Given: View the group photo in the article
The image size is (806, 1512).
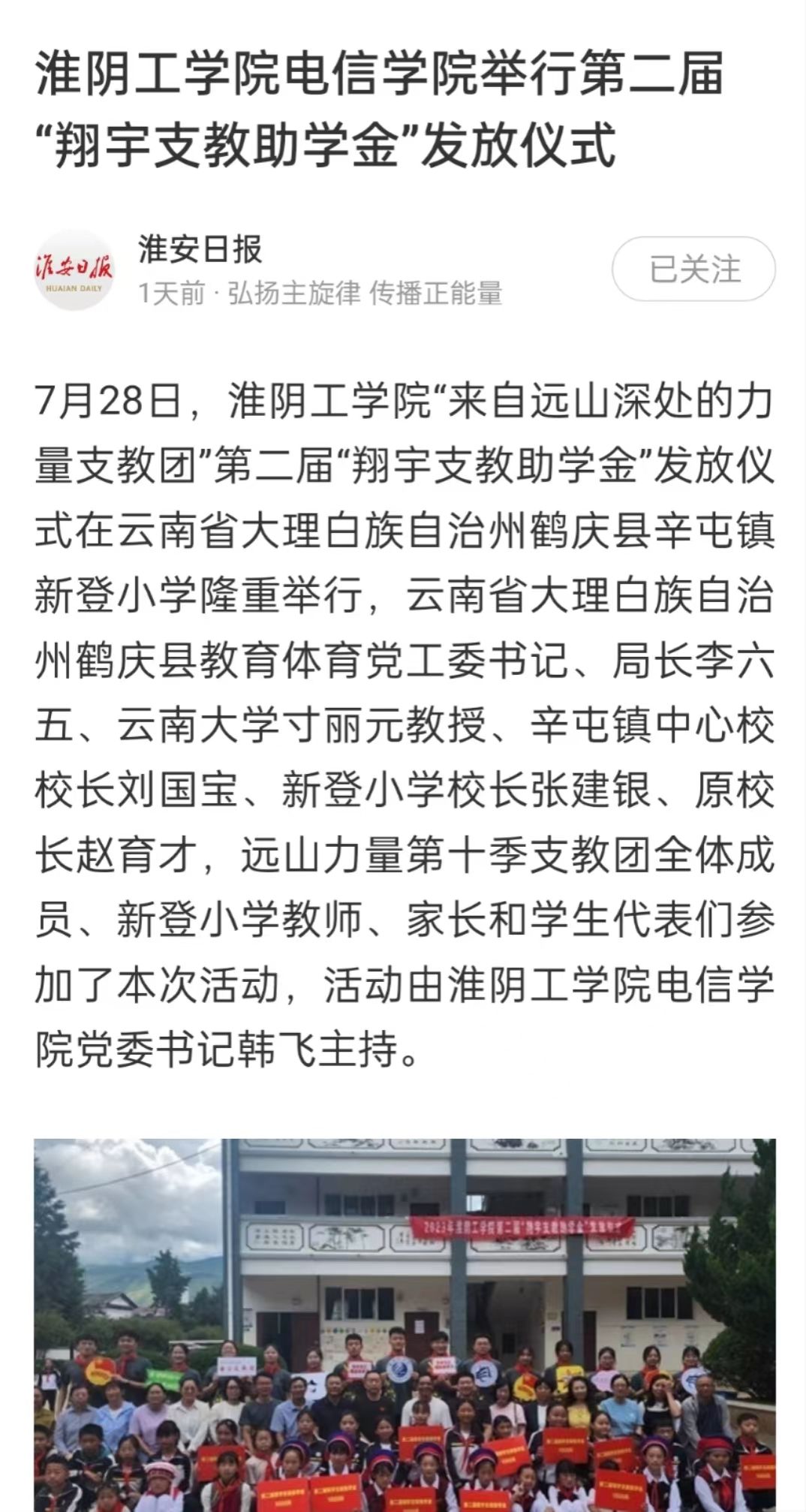Looking at the screenshot, I should point(404,1324).
